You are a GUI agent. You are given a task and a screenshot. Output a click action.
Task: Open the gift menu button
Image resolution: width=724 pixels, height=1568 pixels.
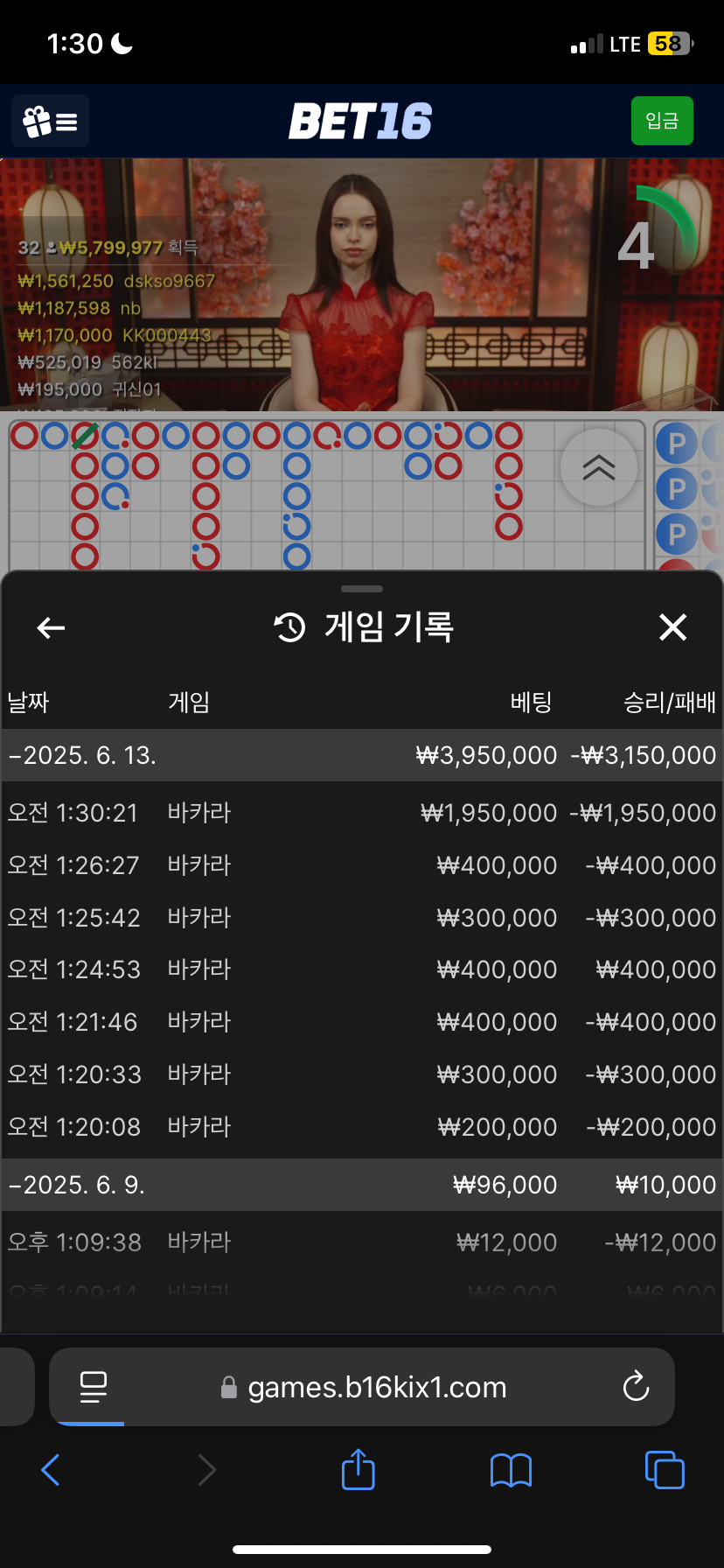pos(50,122)
